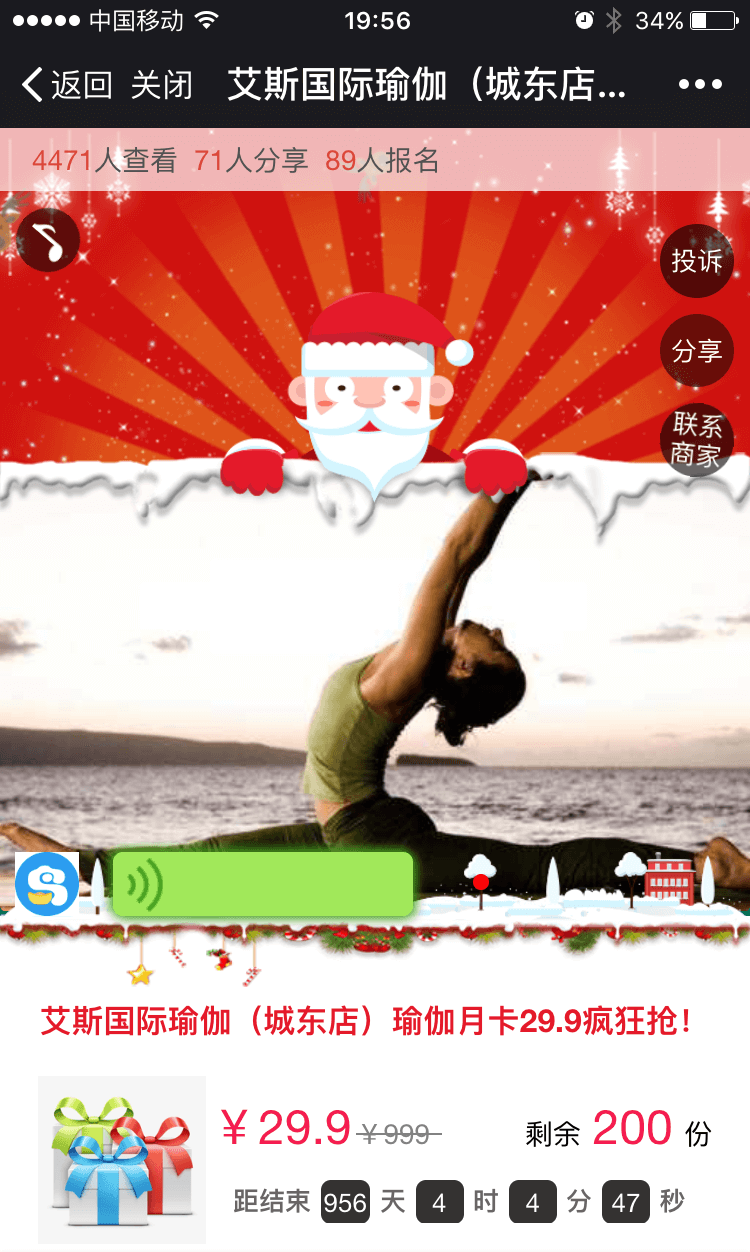Contact the merchant via 联系商家

click(697, 440)
